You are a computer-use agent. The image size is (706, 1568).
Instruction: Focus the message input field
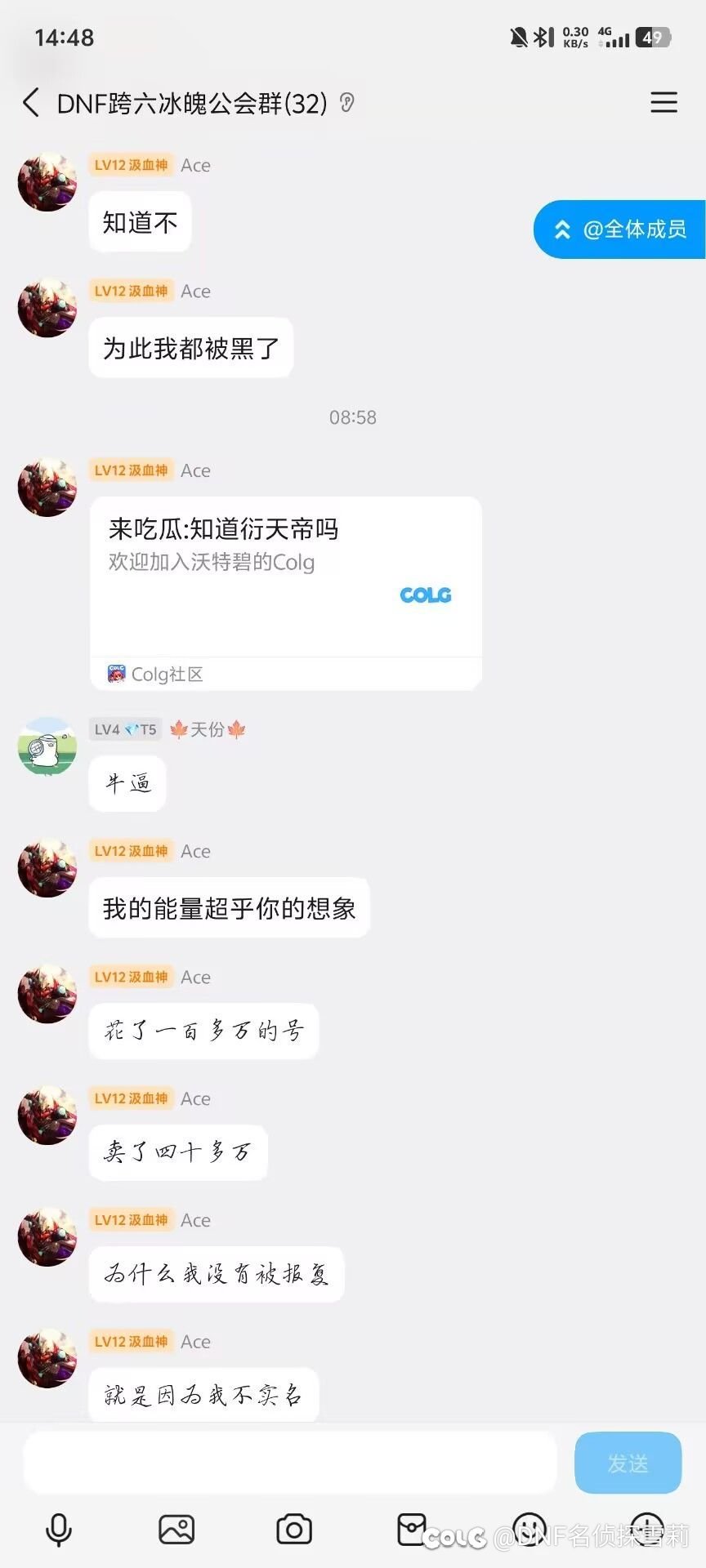(290, 1463)
